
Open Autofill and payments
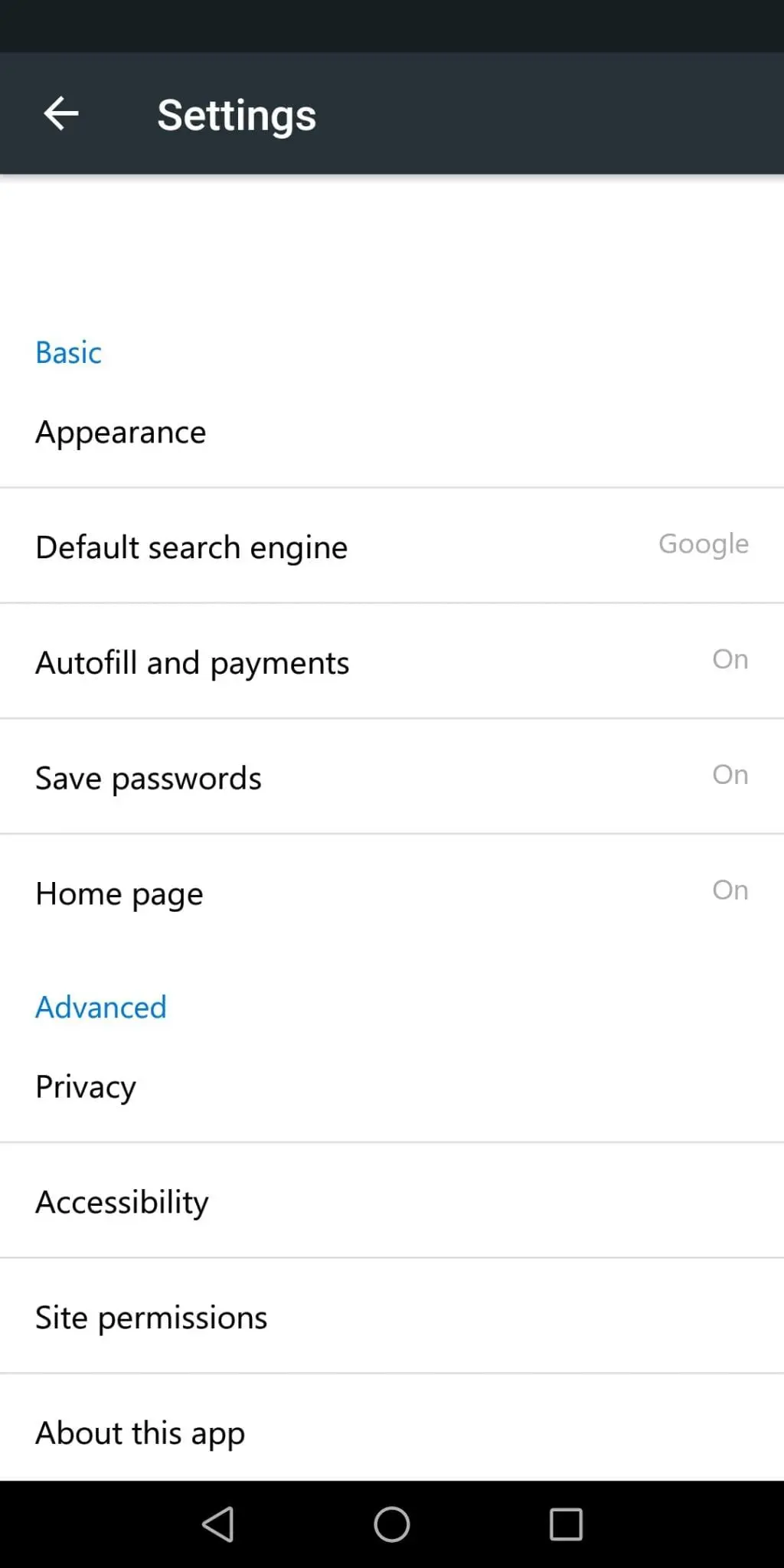tap(392, 661)
